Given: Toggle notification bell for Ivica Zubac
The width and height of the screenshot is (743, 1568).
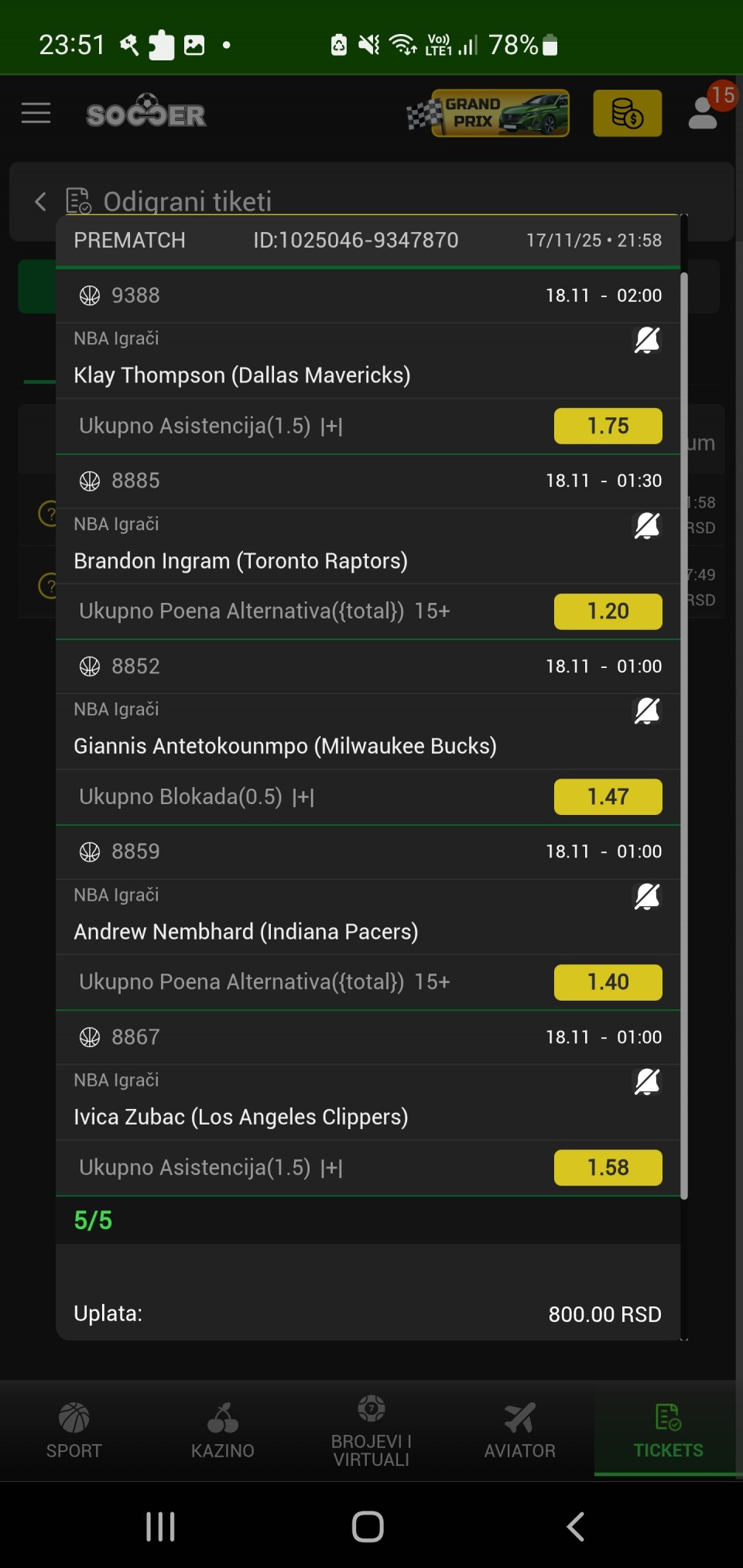Looking at the screenshot, I should point(646,1082).
